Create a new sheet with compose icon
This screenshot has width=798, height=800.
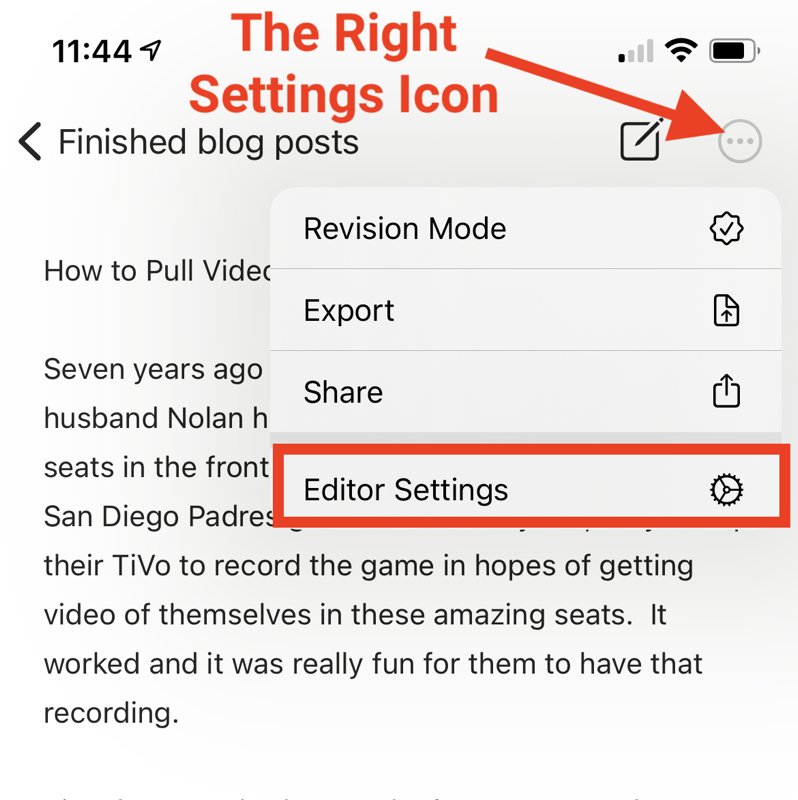[x=641, y=140]
